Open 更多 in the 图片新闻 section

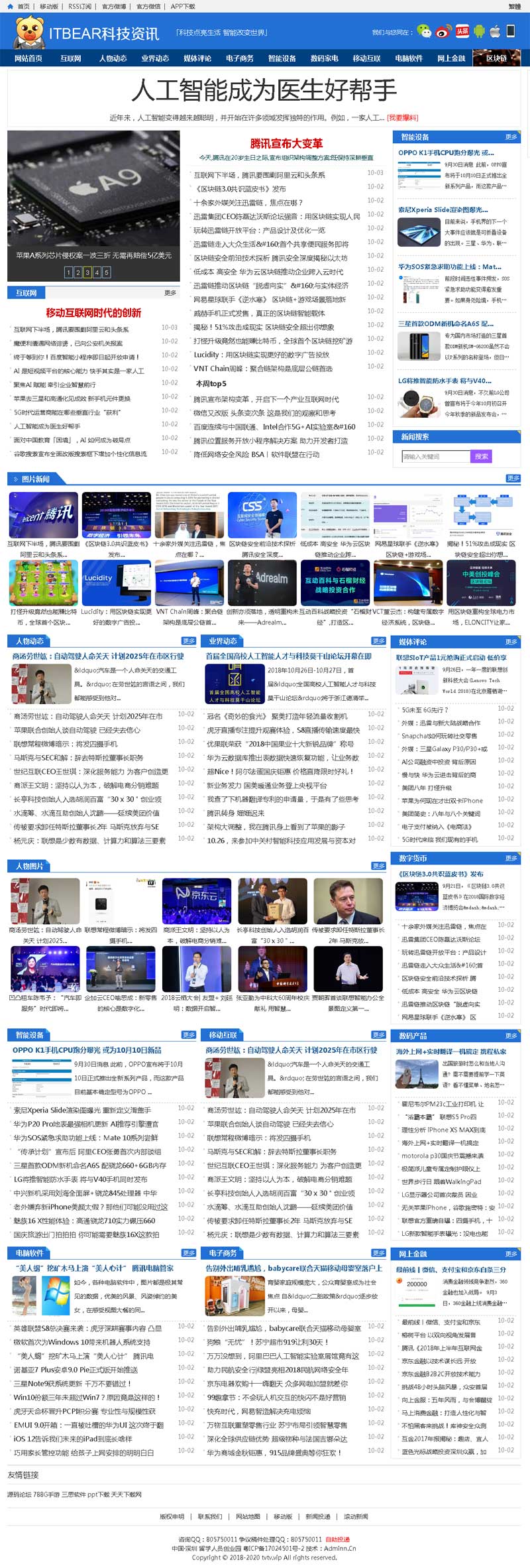tap(513, 478)
